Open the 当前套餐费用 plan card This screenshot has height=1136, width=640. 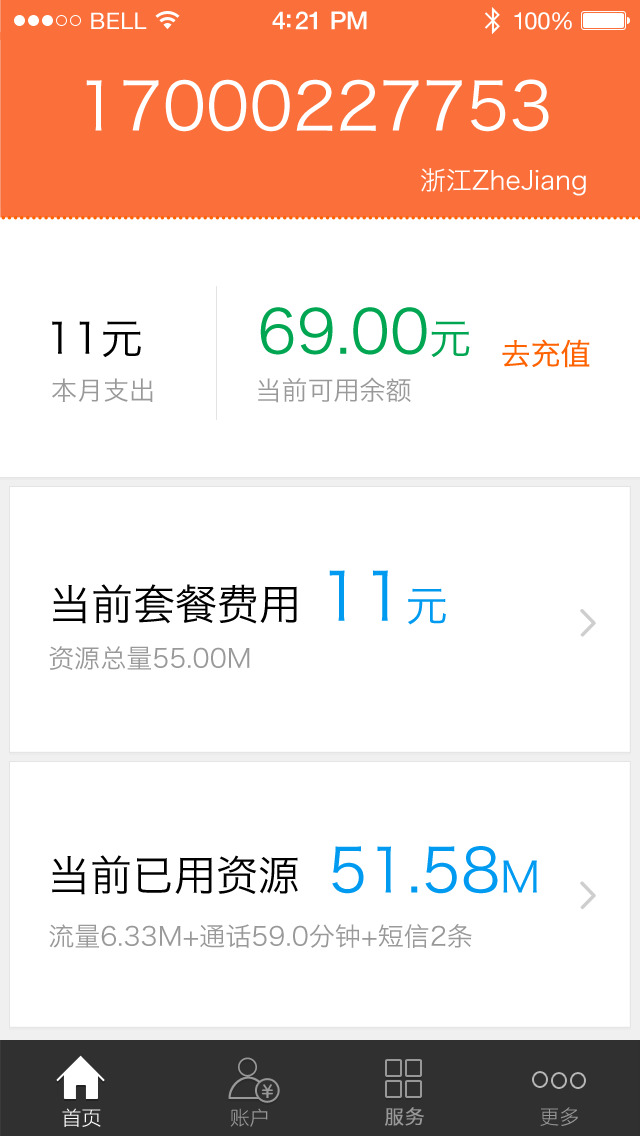pyautogui.click(x=320, y=619)
